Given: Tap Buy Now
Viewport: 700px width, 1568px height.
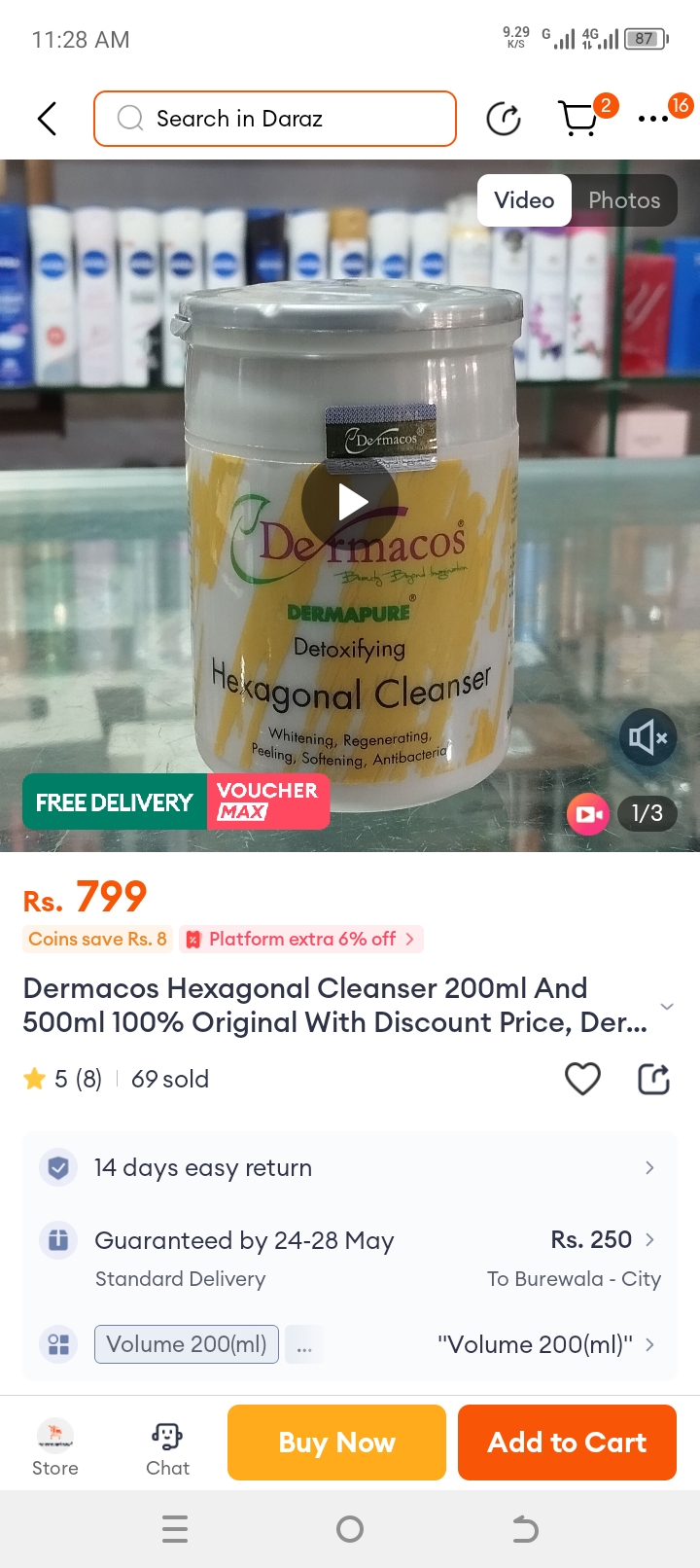Looking at the screenshot, I should point(336,1443).
